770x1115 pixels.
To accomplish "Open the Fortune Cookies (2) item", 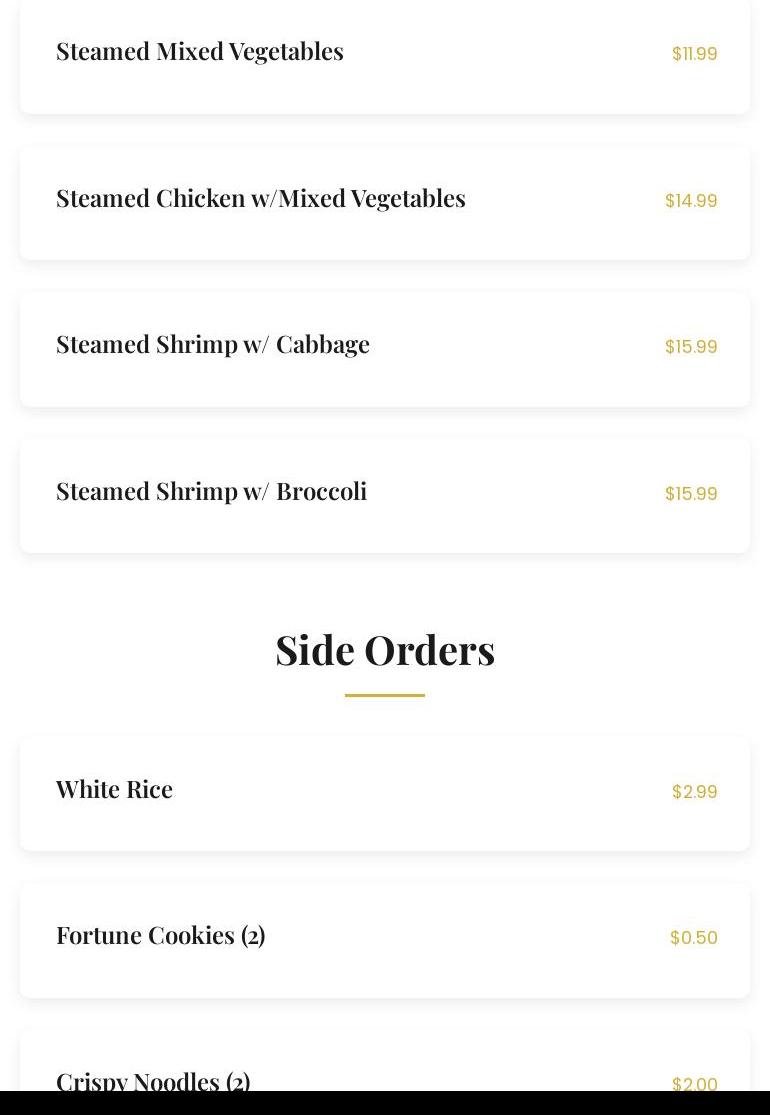I will (x=384, y=938).
